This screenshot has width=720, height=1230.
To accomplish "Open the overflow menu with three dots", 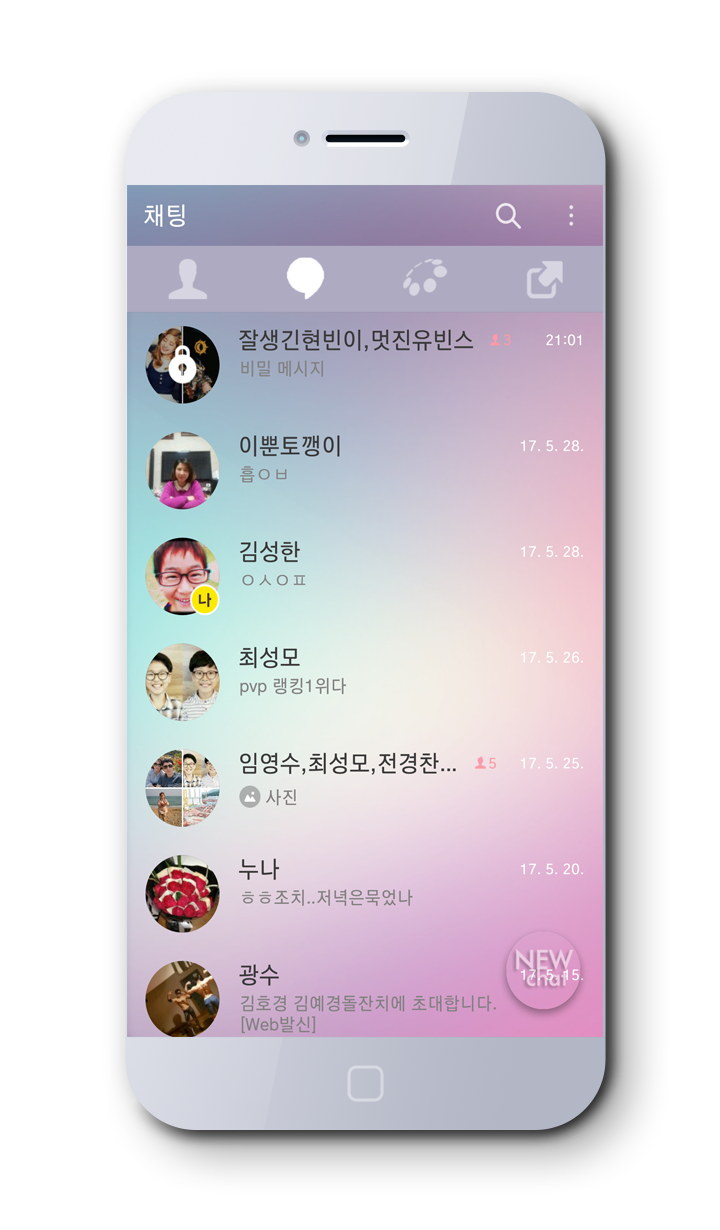I will (571, 216).
